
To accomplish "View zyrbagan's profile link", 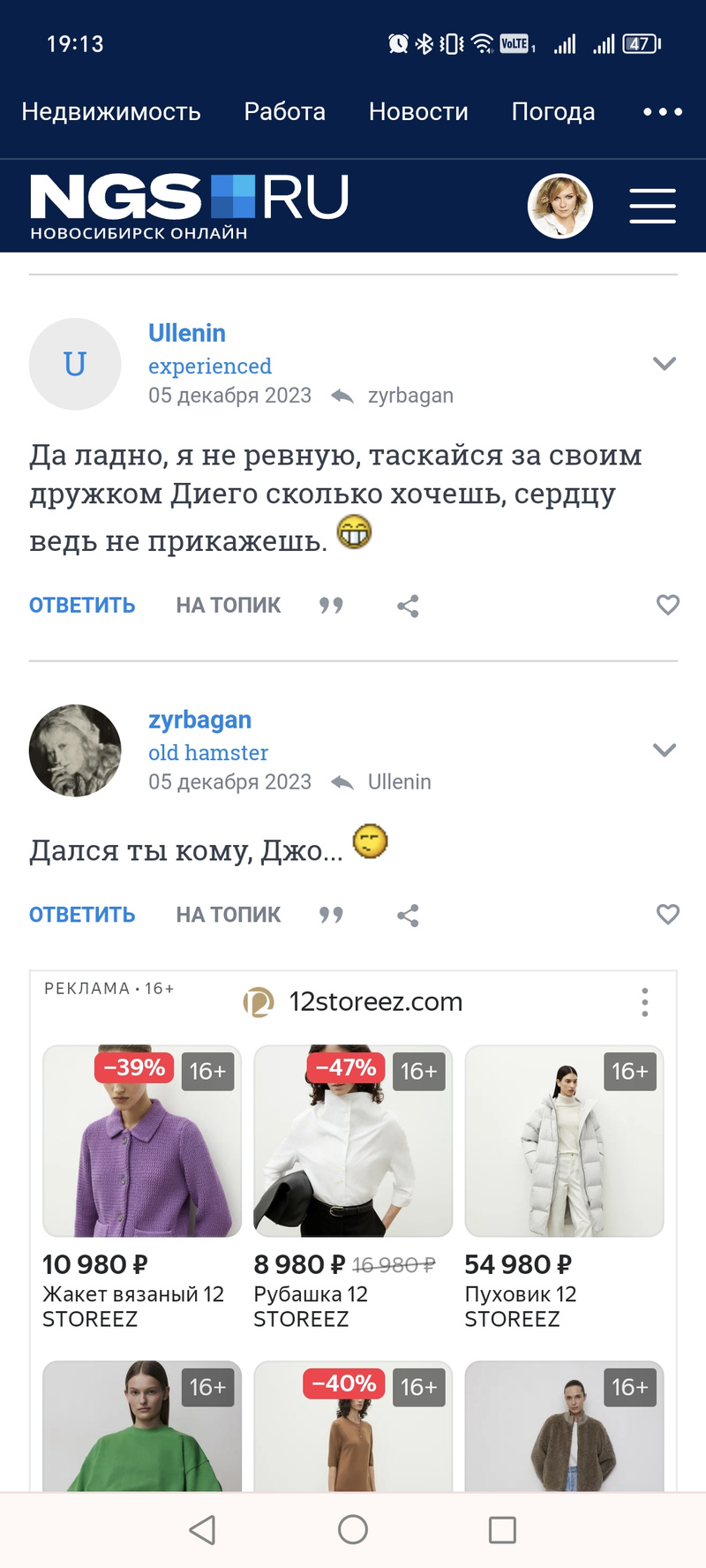I will [x=199, y=720].
